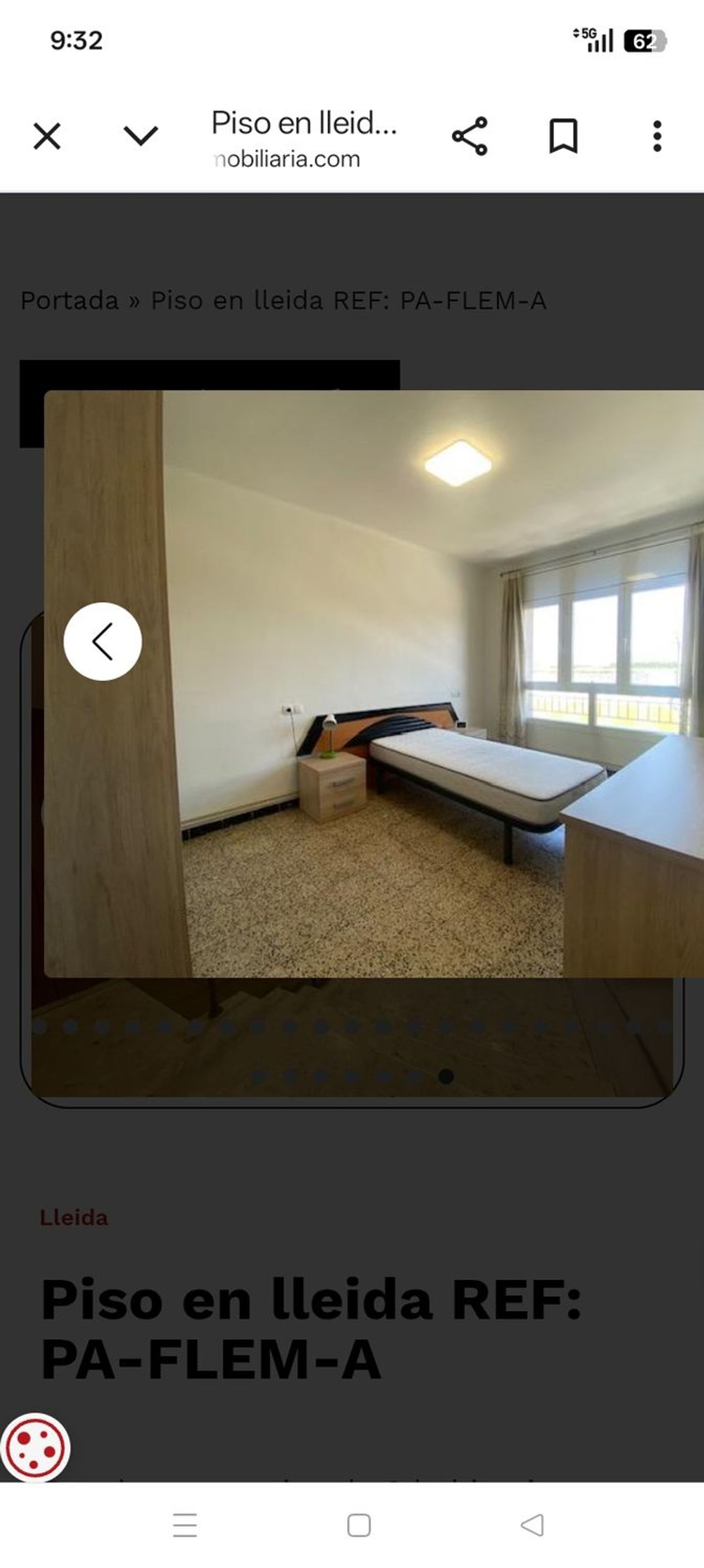Viewport: 704px width, 1568px height.
Task: Open the cookie settings badge
Action: click(35, 1447)
